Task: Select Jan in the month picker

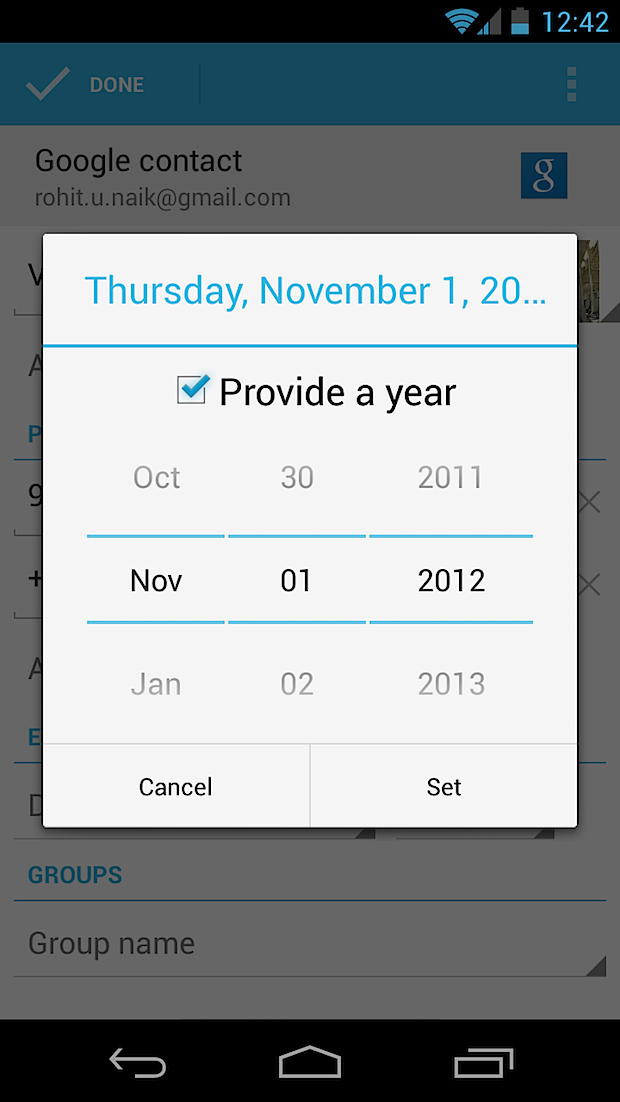Action: pyautogui.click(x=156, y=684)
